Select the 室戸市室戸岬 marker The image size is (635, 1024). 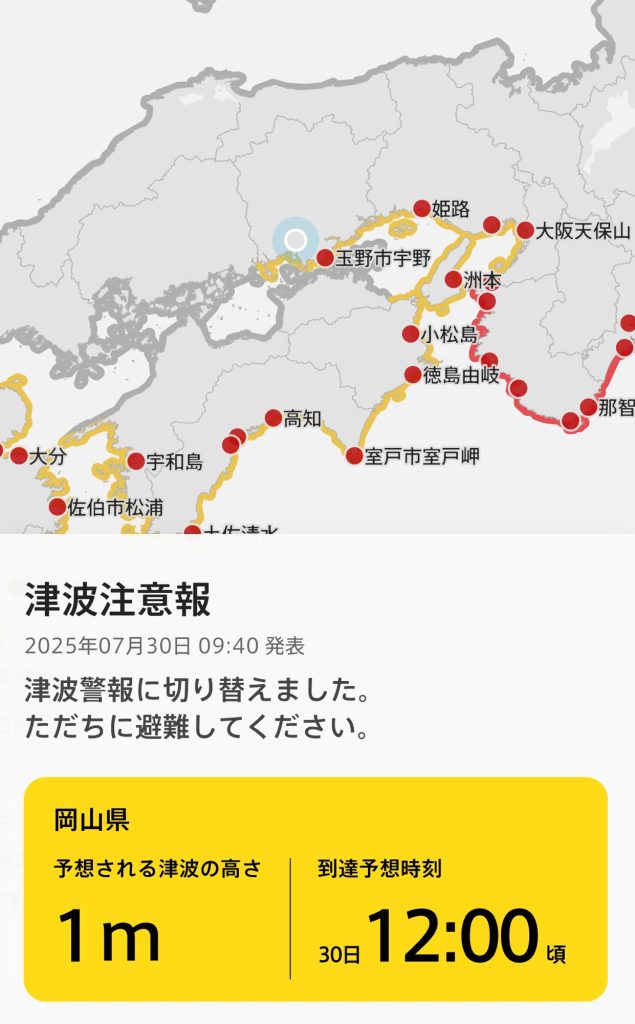pyautogui.click(x=354, y=455)
